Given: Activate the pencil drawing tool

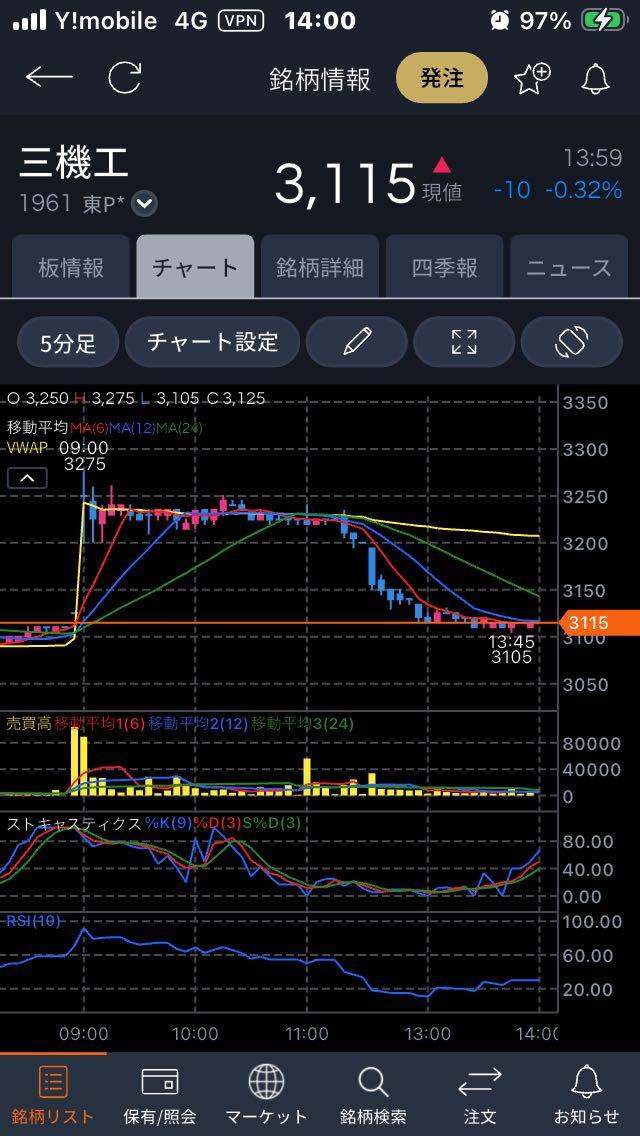Looking at the screenshot, I should point(357,342).
